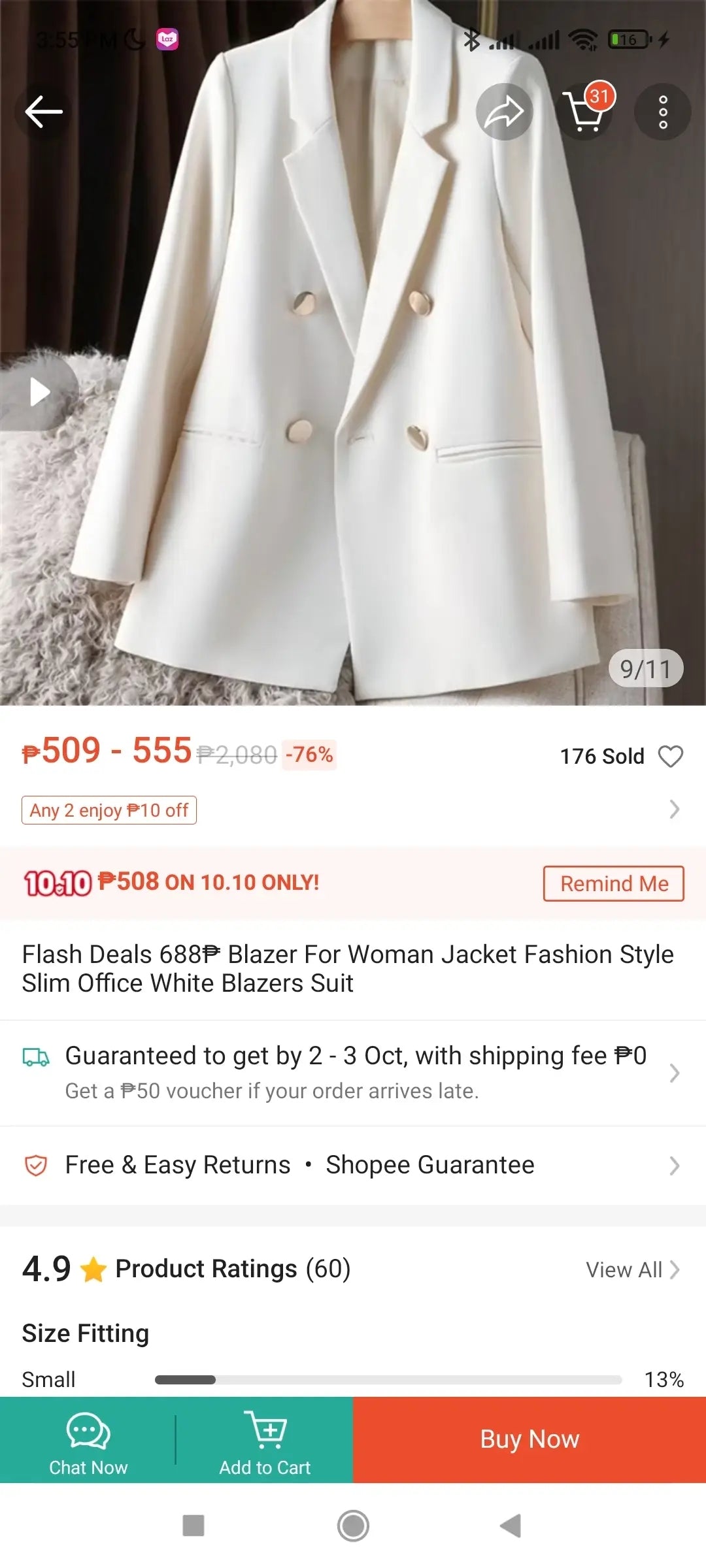View All product ratings
This screenshot has width=706, height=1568.
tap(632, 1269)
